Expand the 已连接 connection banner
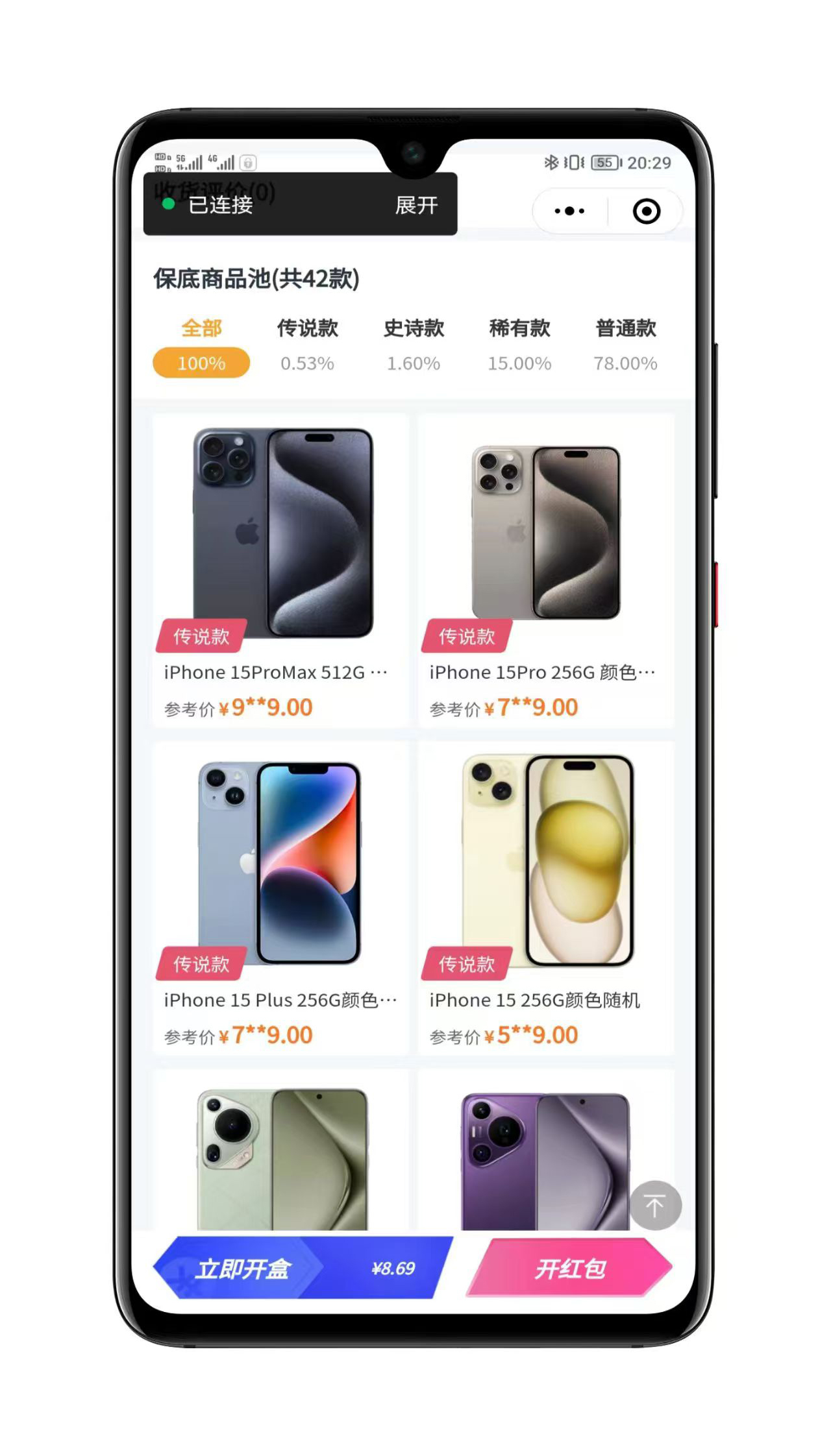 point(416,205)
